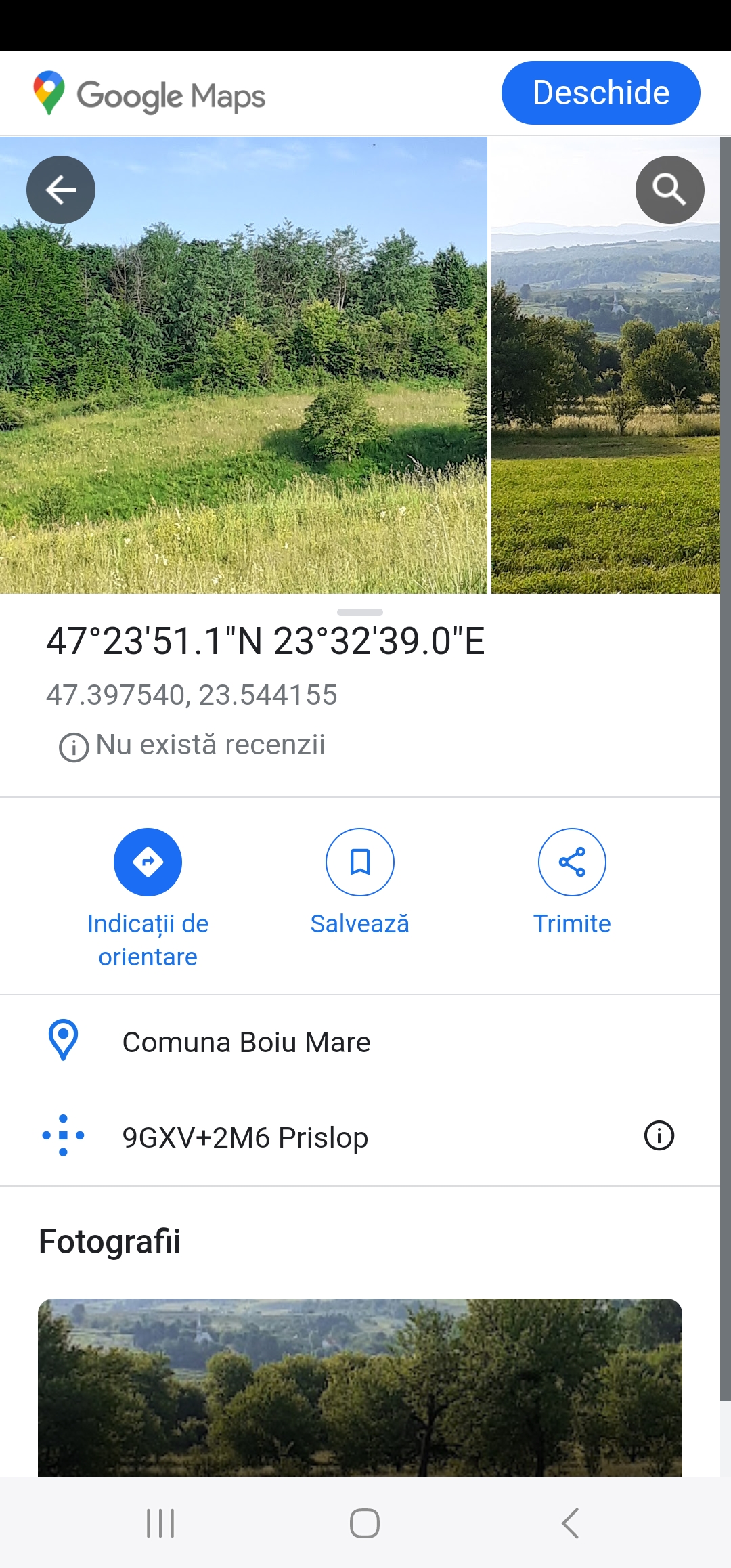Screen dimensions: 731x1568
Task: View the large meadow photo with trees
Action: [244, 406]
